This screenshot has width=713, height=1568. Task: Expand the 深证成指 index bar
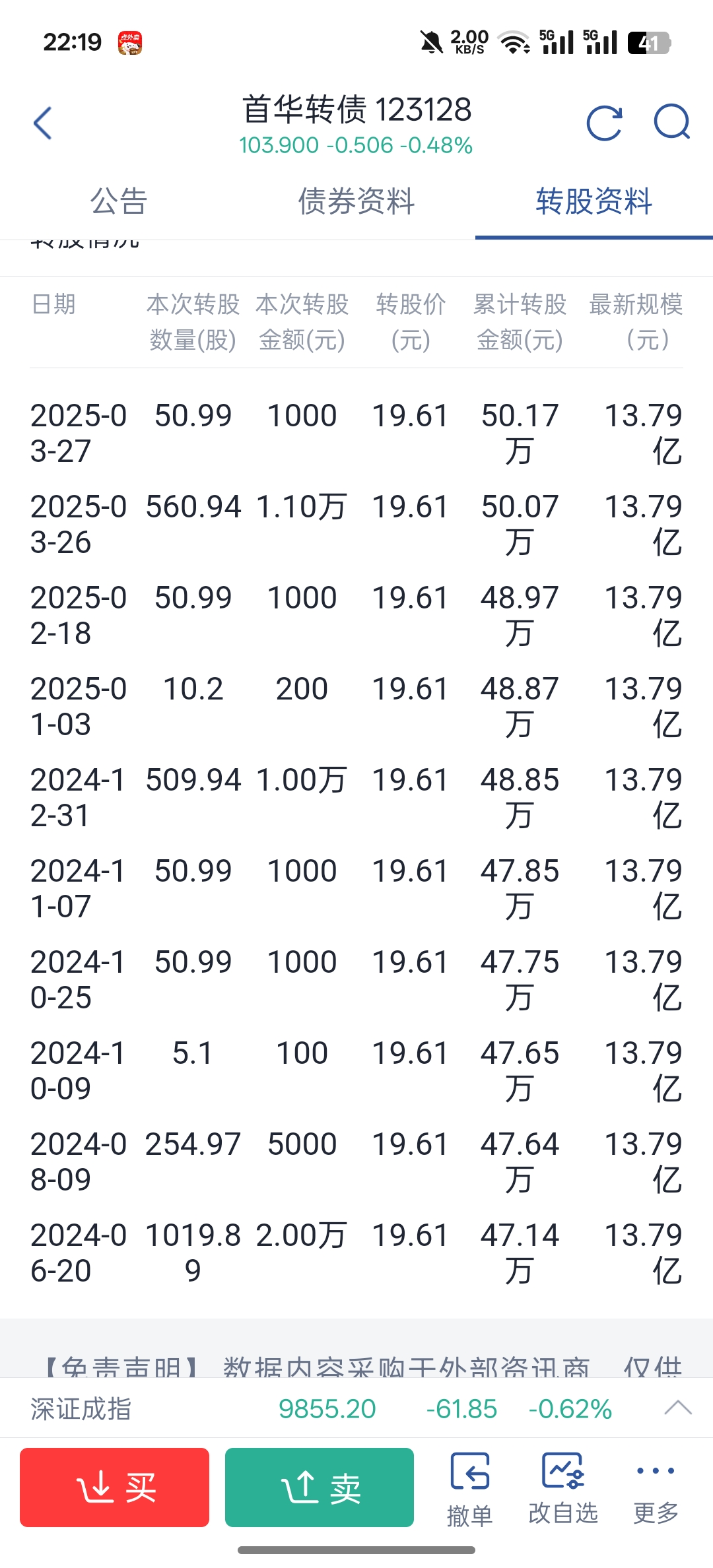(677, 1408)
